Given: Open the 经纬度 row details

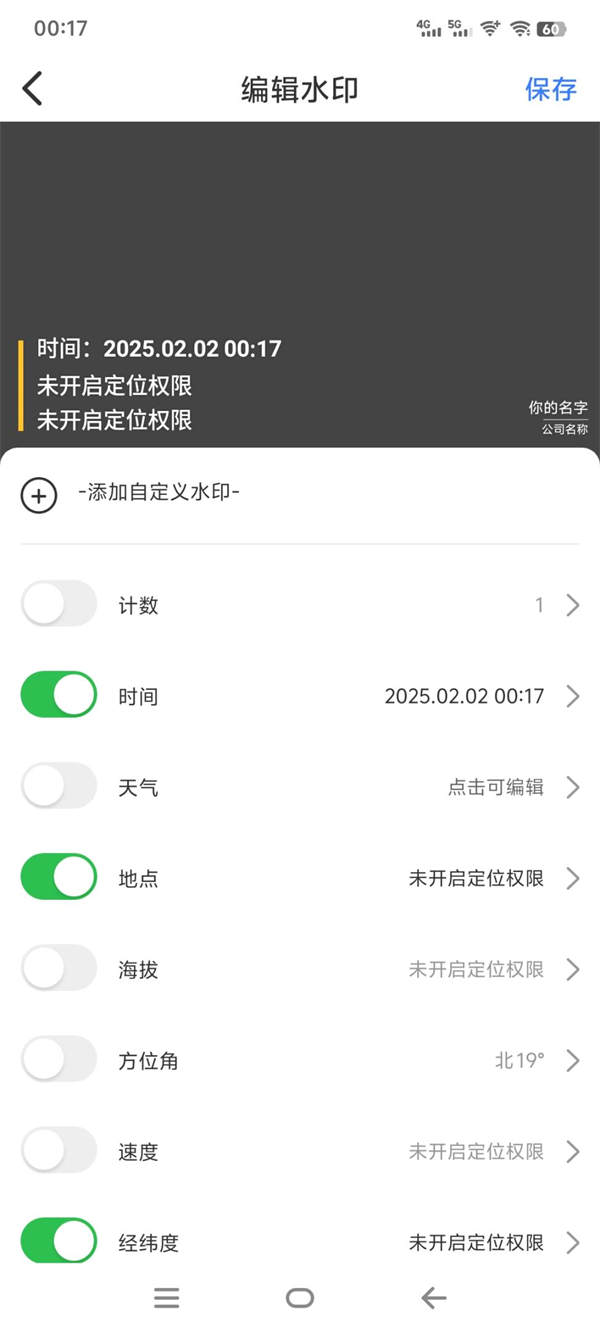Looking at the screenshot, I should 492,1242.
